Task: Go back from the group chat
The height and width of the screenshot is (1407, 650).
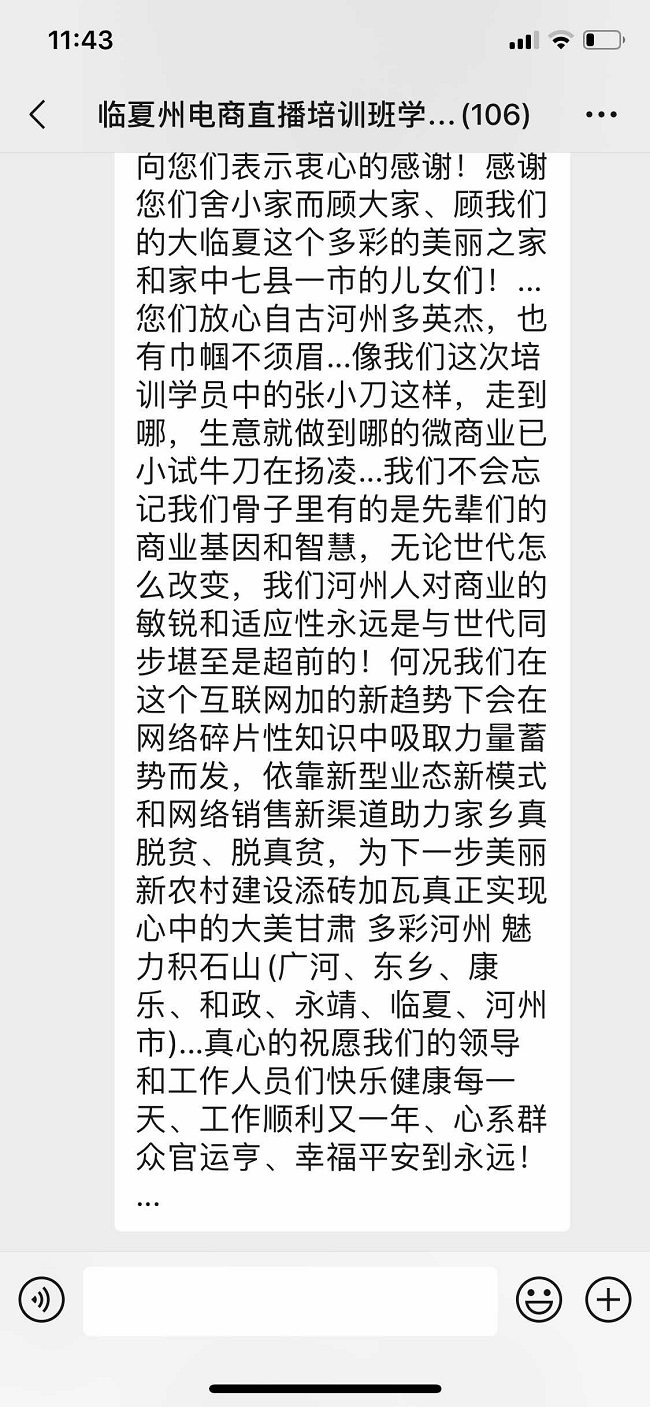Action: point(37,115)
